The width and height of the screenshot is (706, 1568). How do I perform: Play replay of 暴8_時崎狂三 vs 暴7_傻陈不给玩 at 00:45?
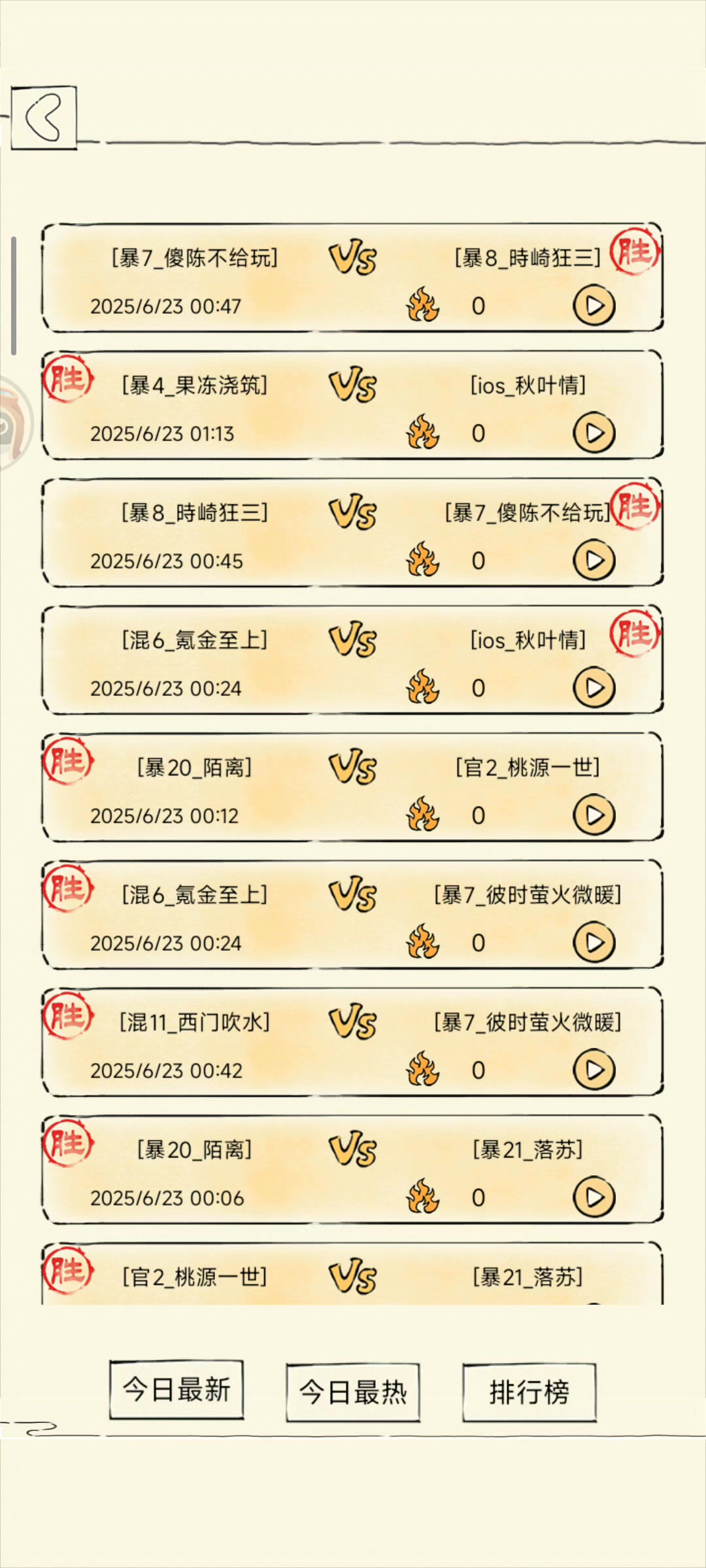pyautogui.click(x=594, y=561)
